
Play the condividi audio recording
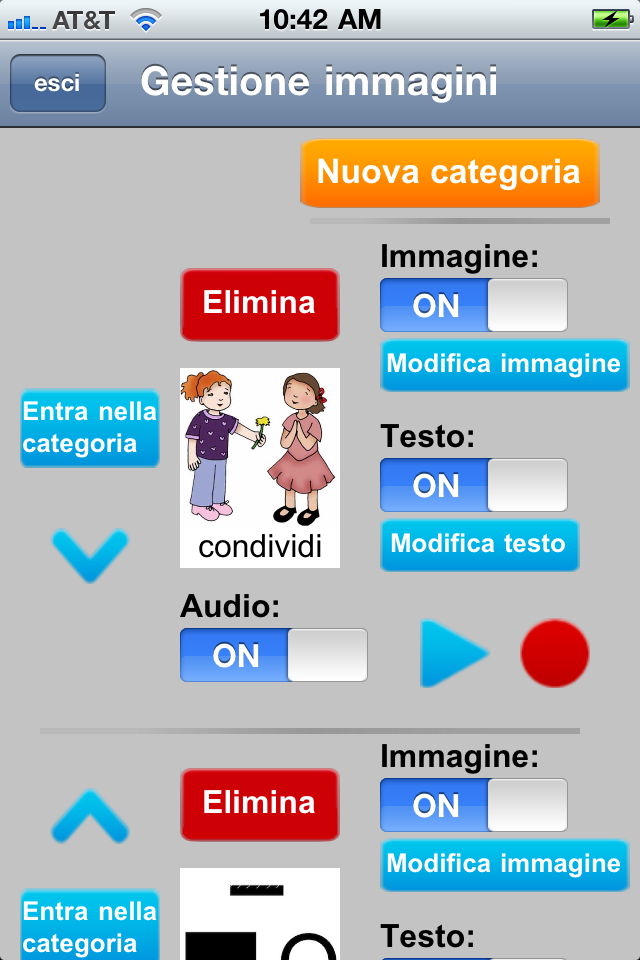coord(453,654)
